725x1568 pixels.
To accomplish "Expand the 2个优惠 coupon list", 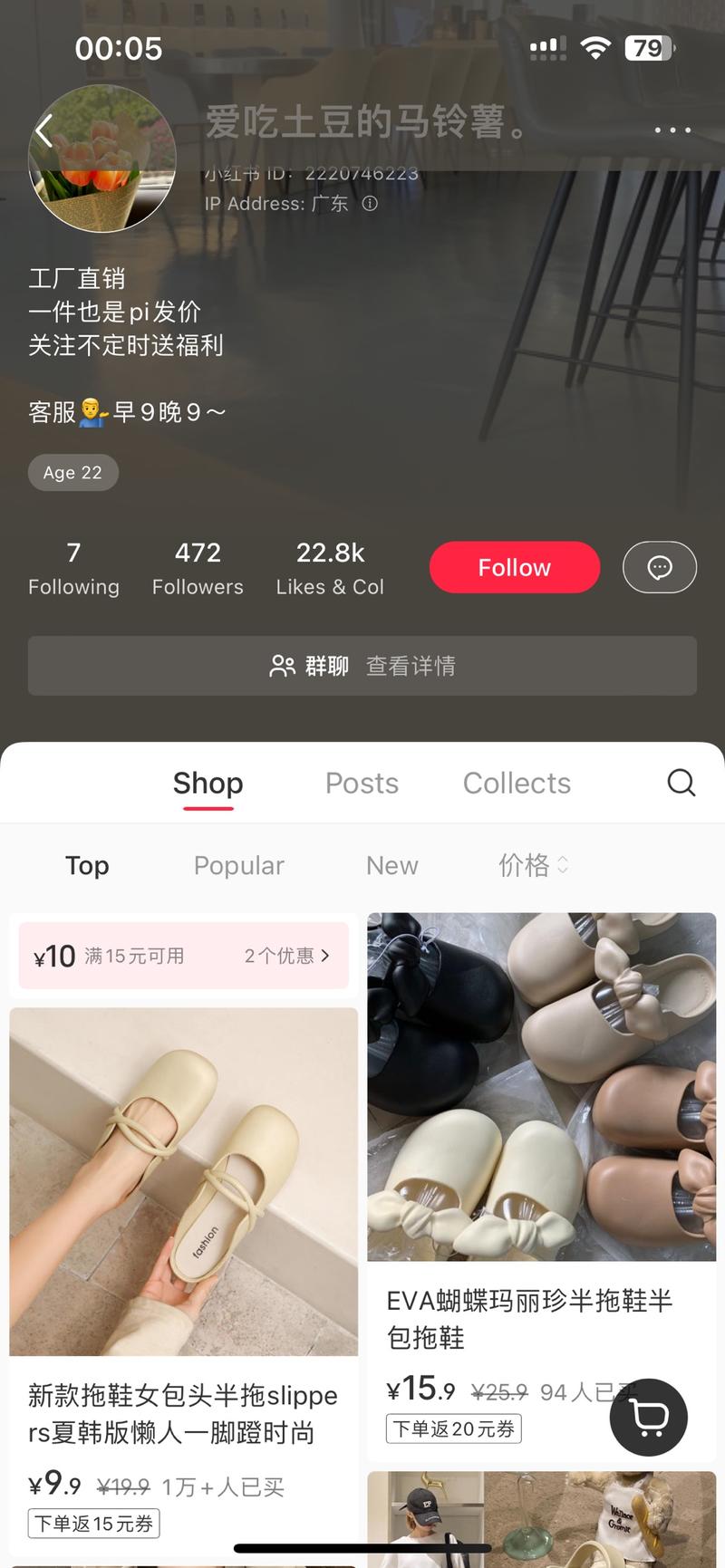I will (288, 956).
